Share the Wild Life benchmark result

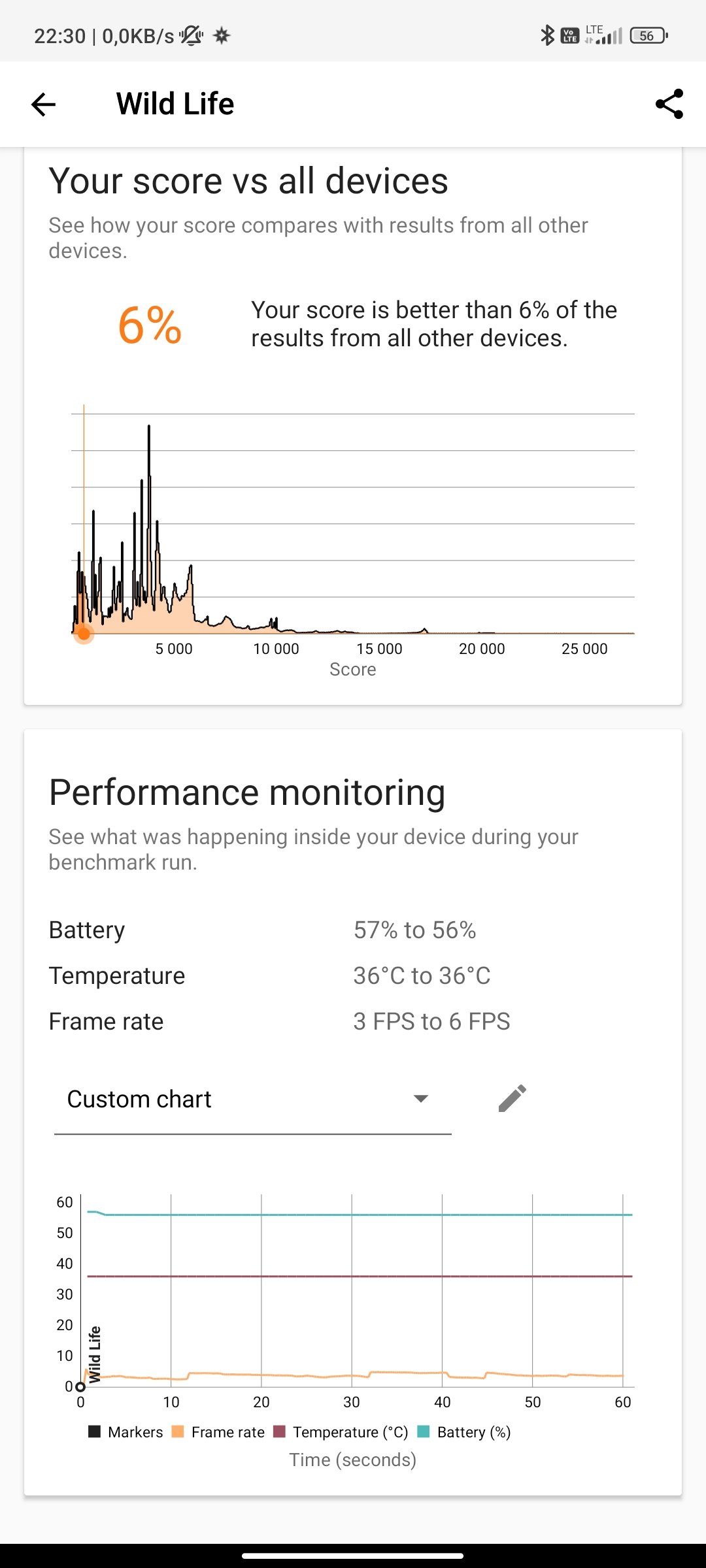[669, 104]
